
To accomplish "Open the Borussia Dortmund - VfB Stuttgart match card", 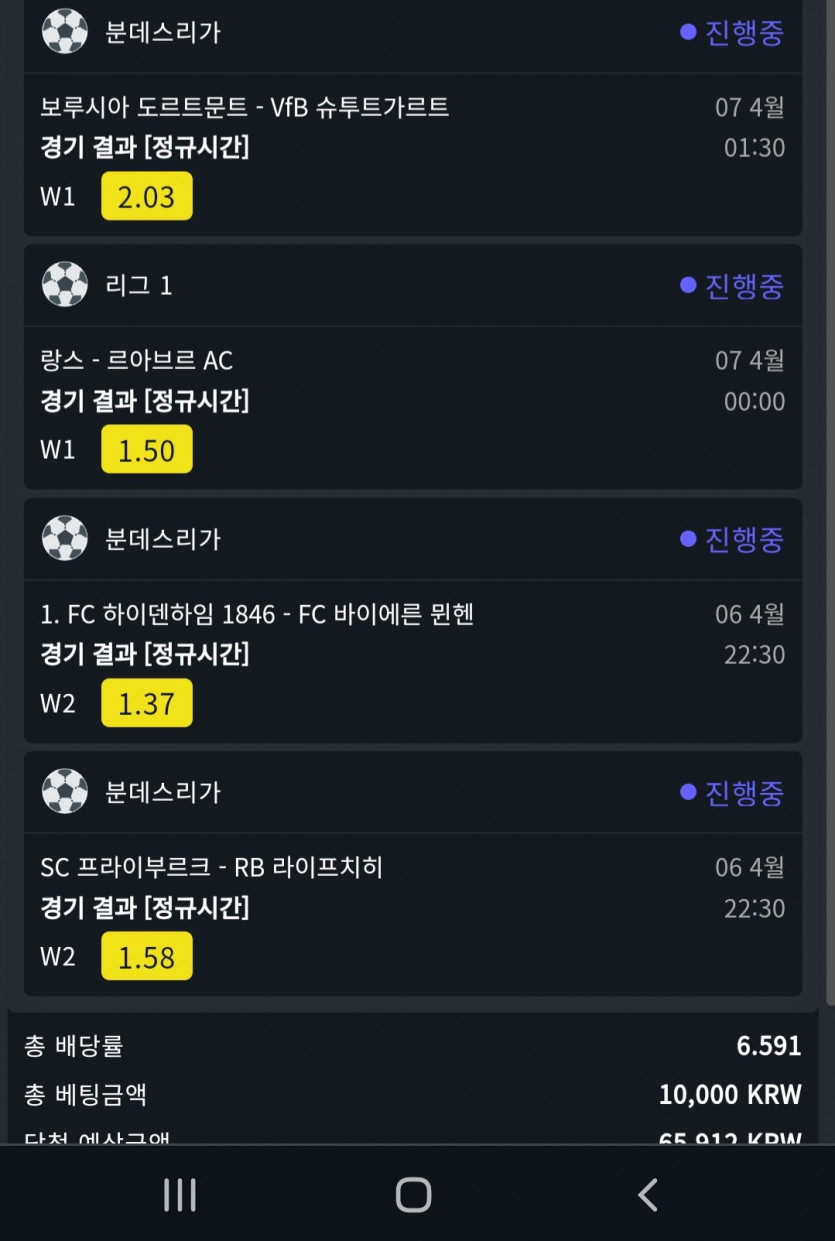I will tap(245, 107).
